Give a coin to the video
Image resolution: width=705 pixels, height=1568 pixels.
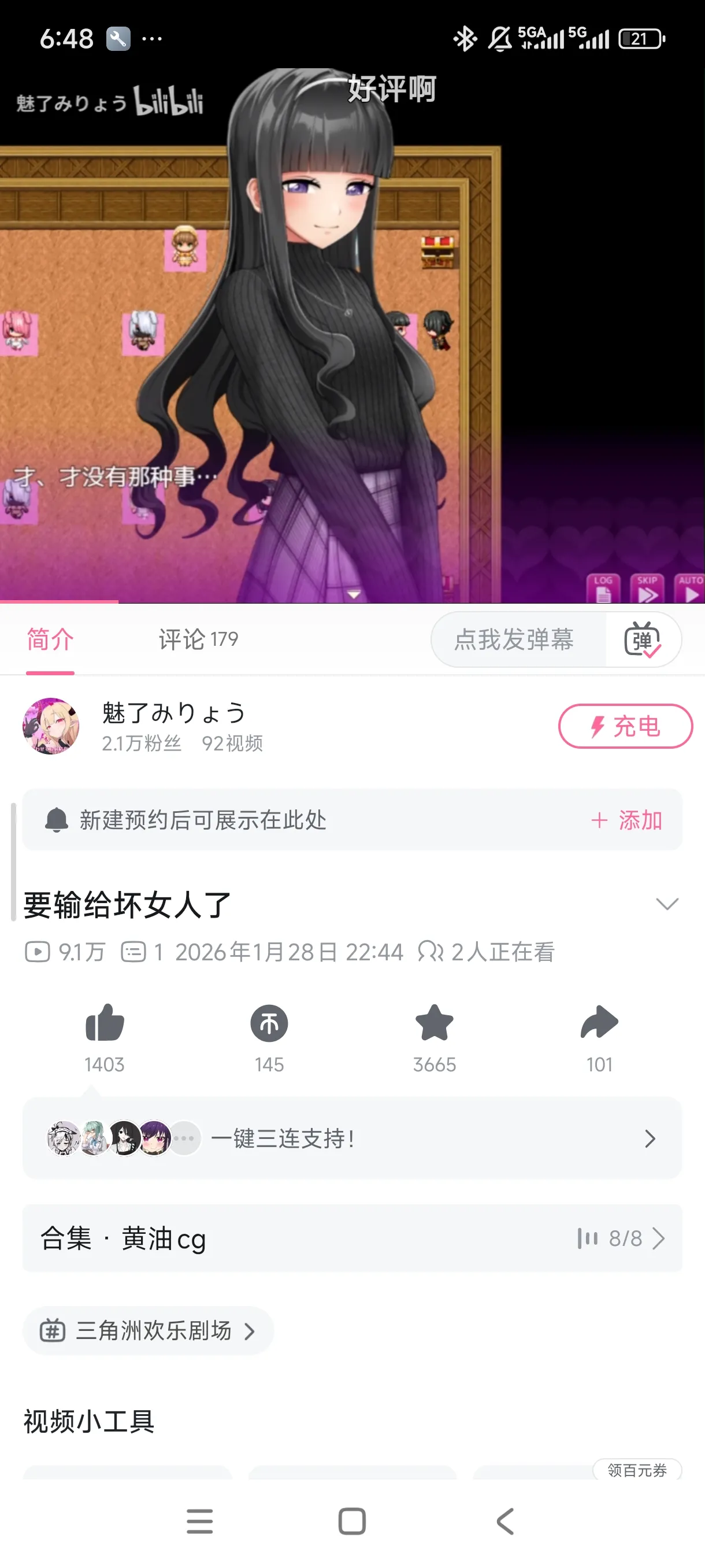(x=269, y=1024)
